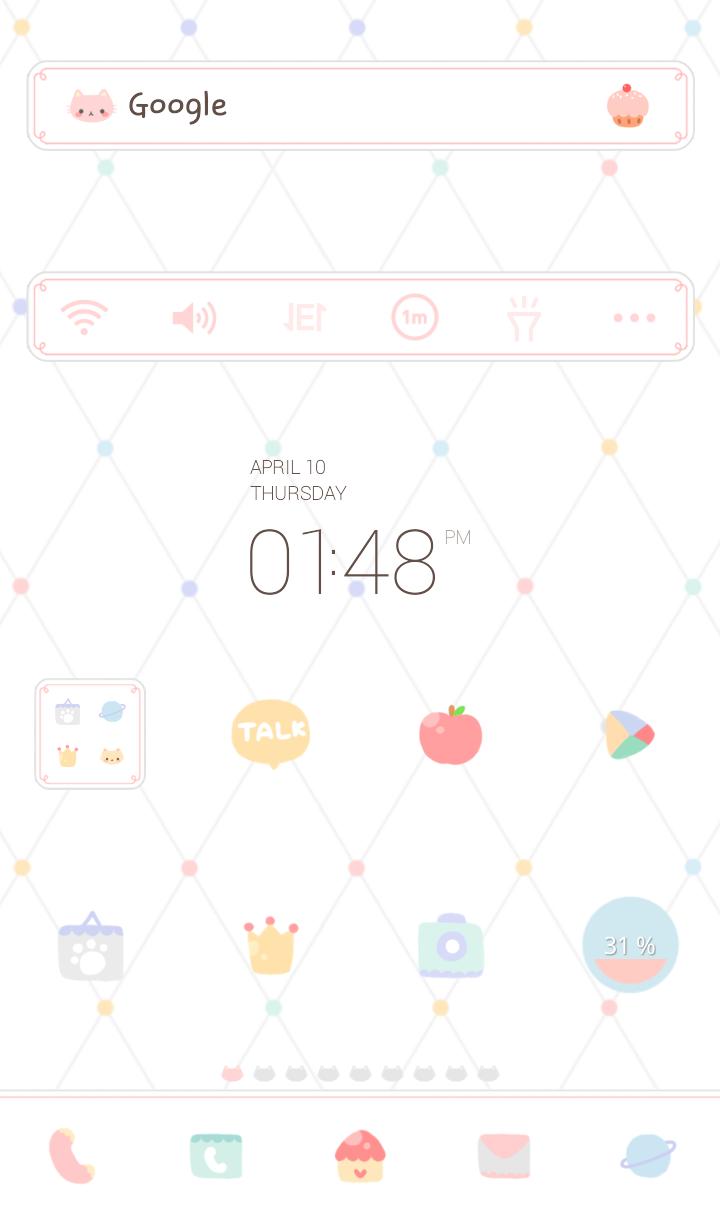
Task: Tap the 31% memory cleaner widget
Action: pyautogui.click(x=630, y=945)
